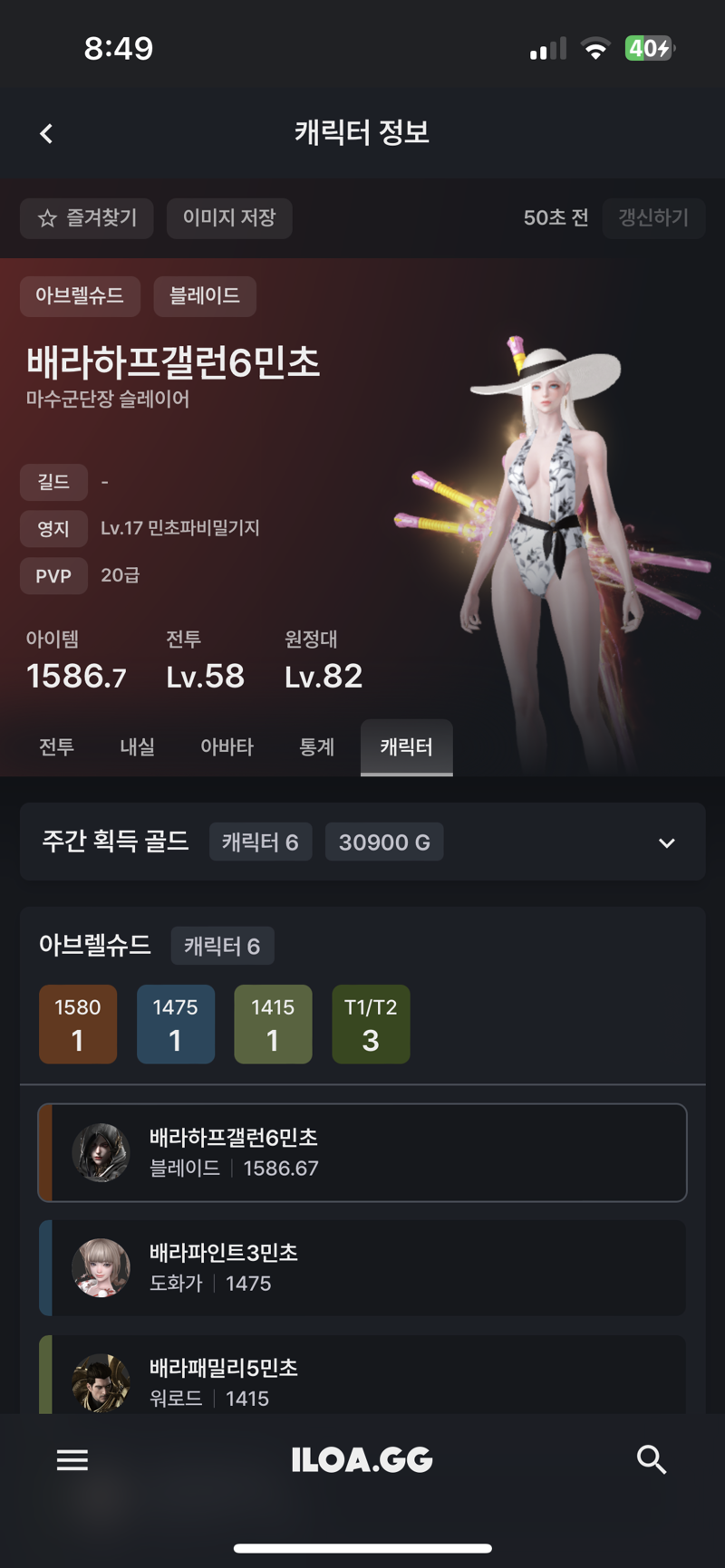The height and width of the screenshot is (1568, 725).
Task: Open the hamburger menu at bottom
Action: (72, 1459)
